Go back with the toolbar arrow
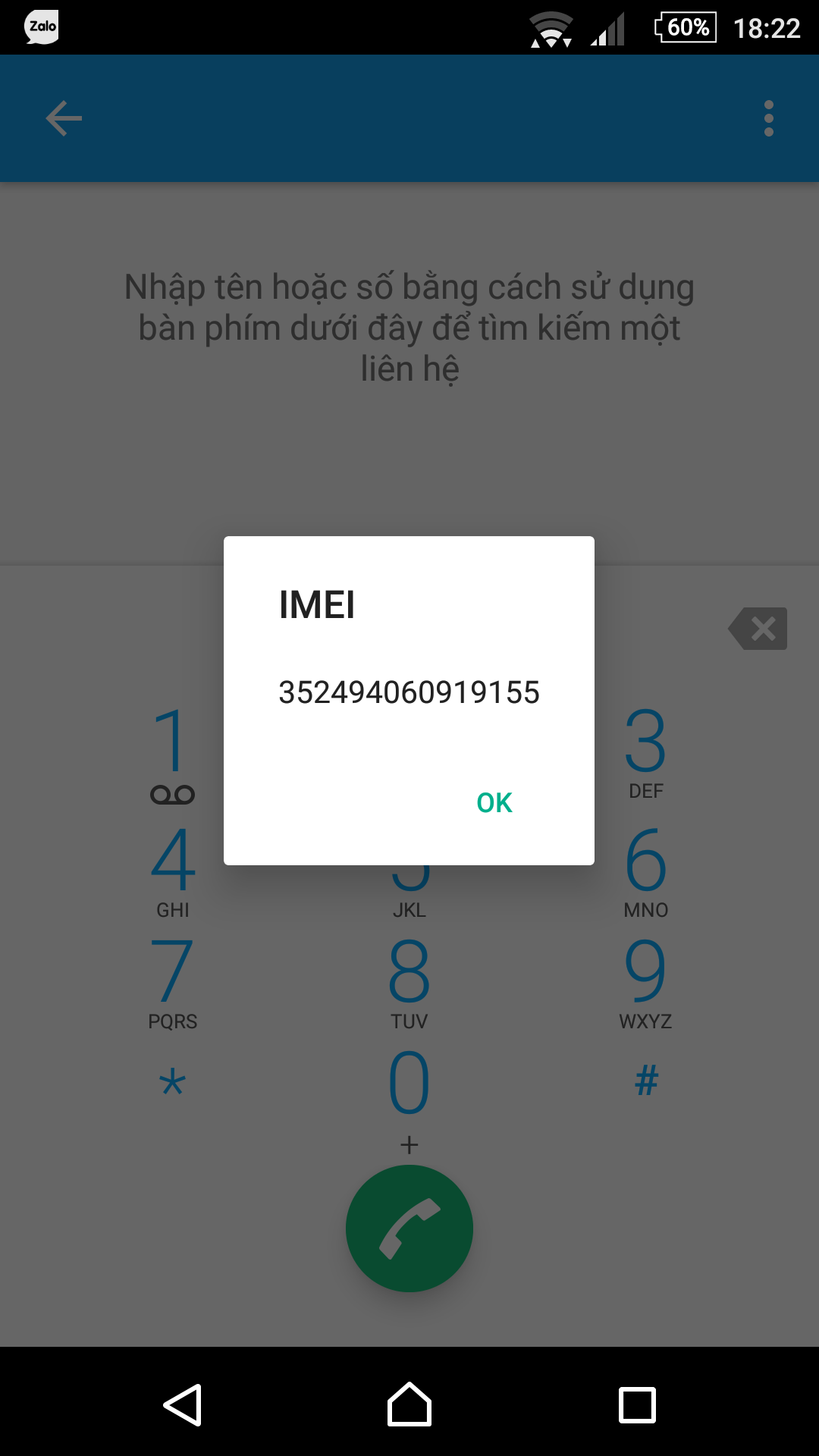819x1456 pixels. (64, 118)
